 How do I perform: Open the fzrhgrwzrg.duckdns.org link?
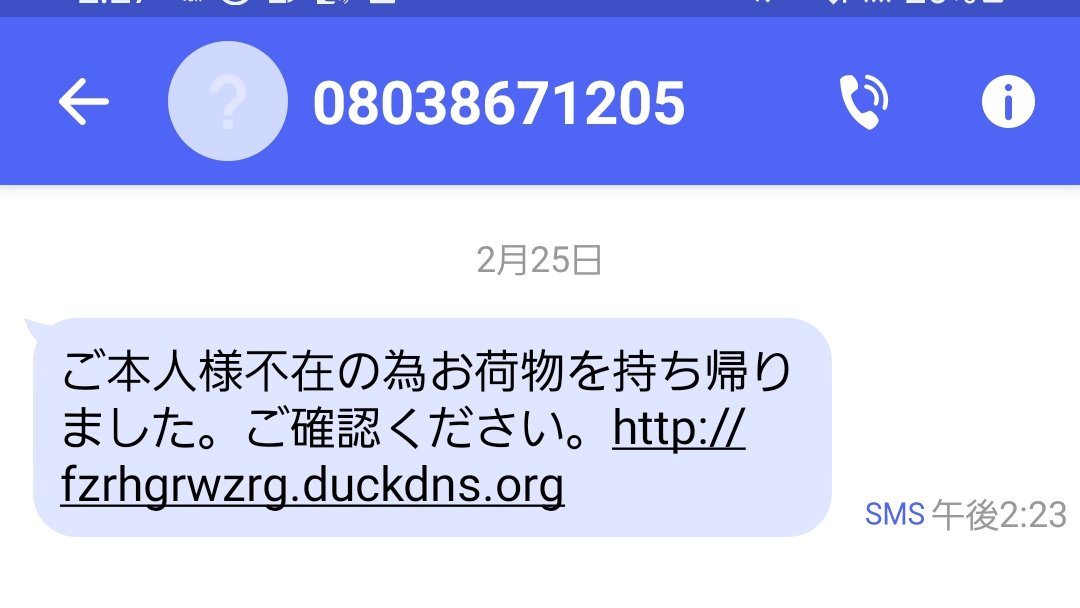[x=312, y=487]
